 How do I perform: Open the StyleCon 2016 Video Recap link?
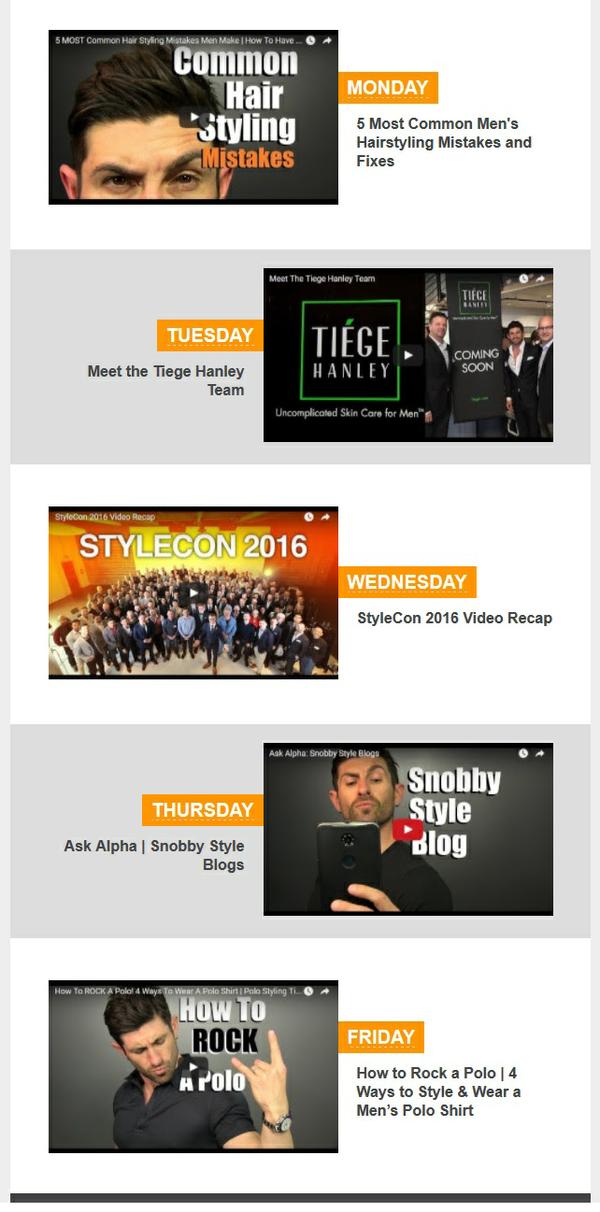(454, 618)
